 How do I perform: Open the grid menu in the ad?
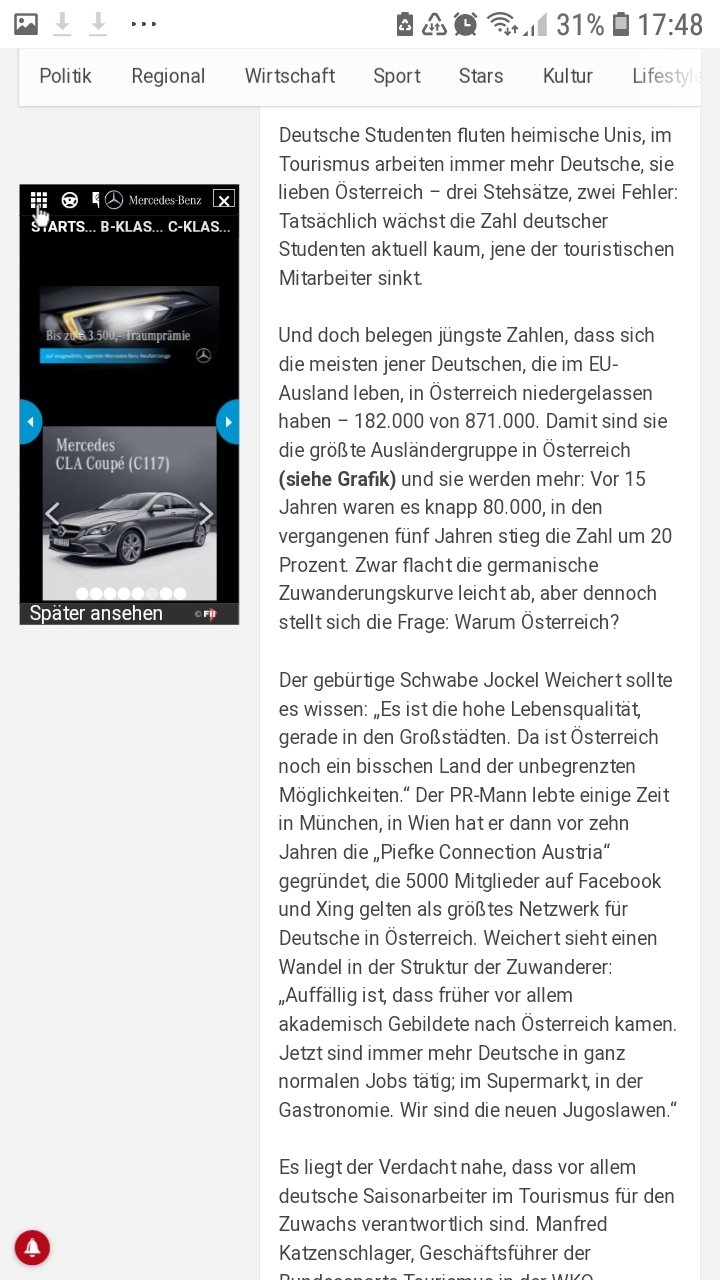pos(38,200)
